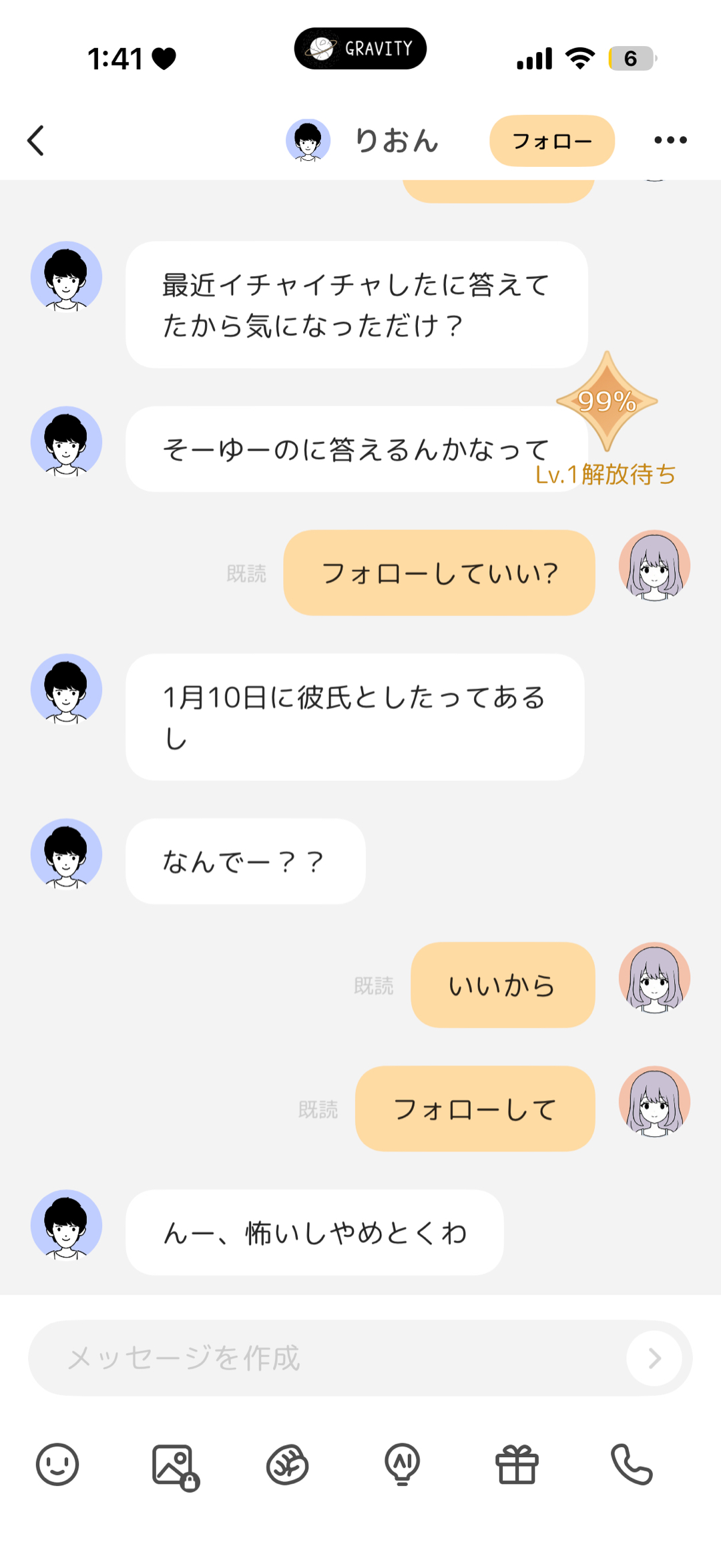Viewport: 721px width, 1568px height.
Task: Tap the GRAVITY logo in the status island
Action: 359,47
